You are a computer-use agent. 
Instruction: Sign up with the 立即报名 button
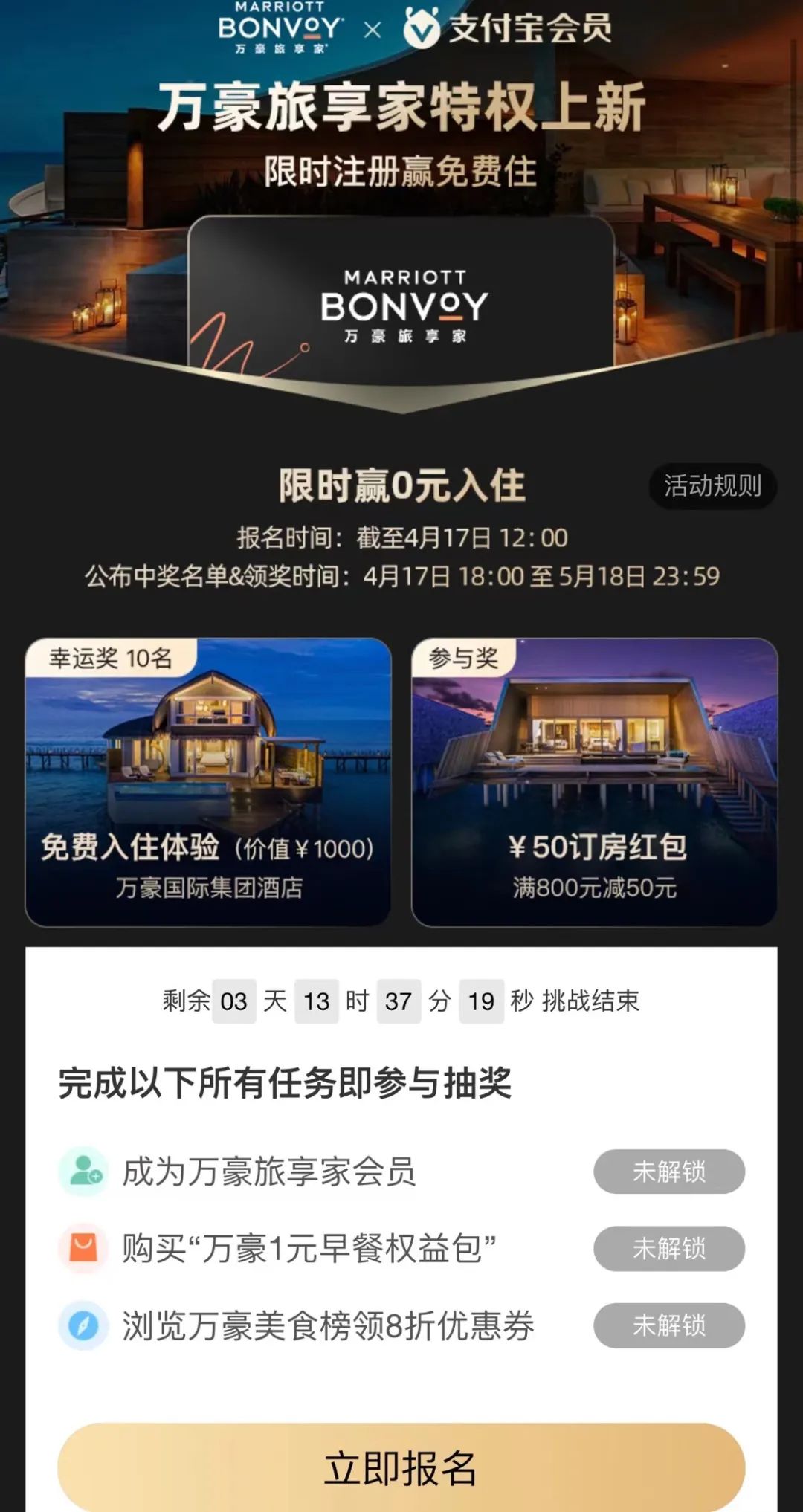(x=401, y=1468)
